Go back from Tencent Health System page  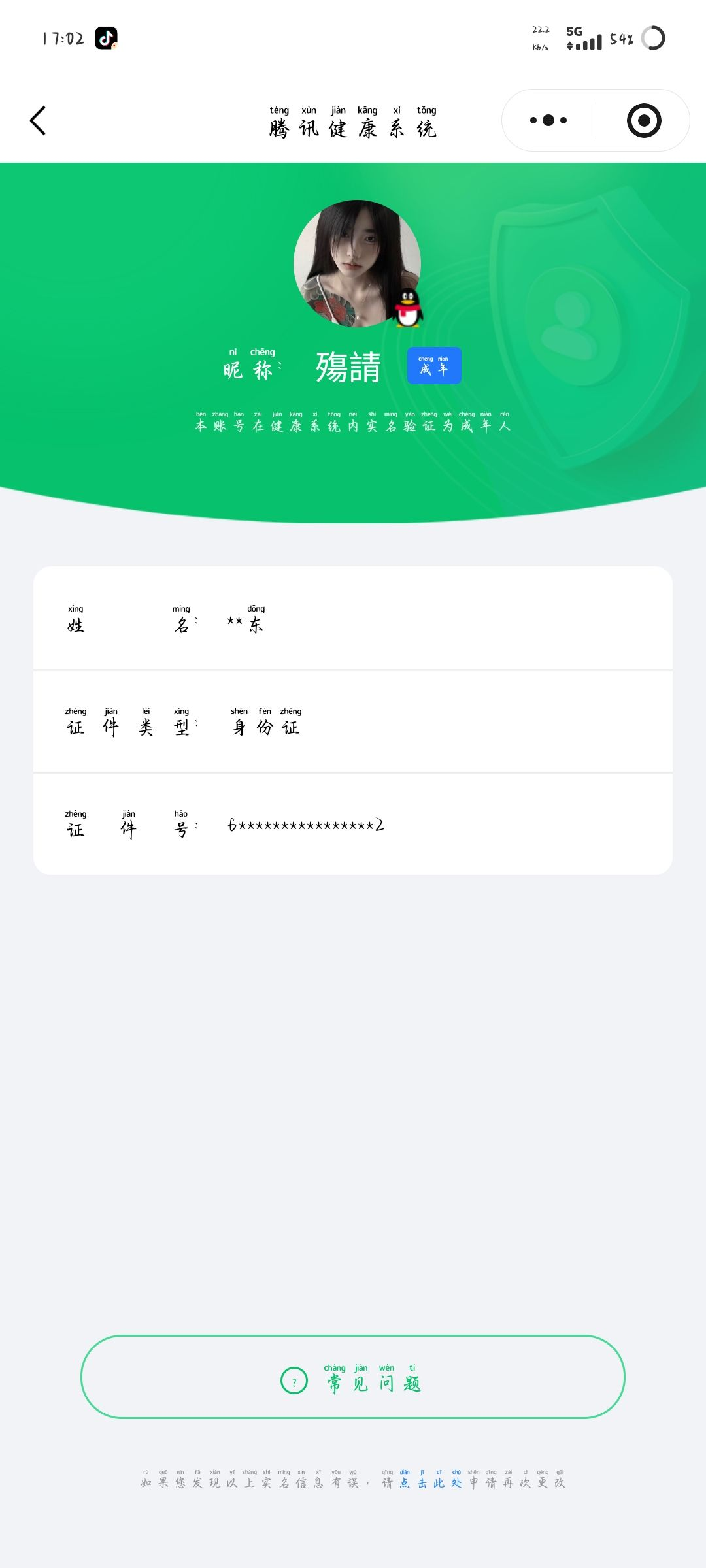click(x=38, y=121)
